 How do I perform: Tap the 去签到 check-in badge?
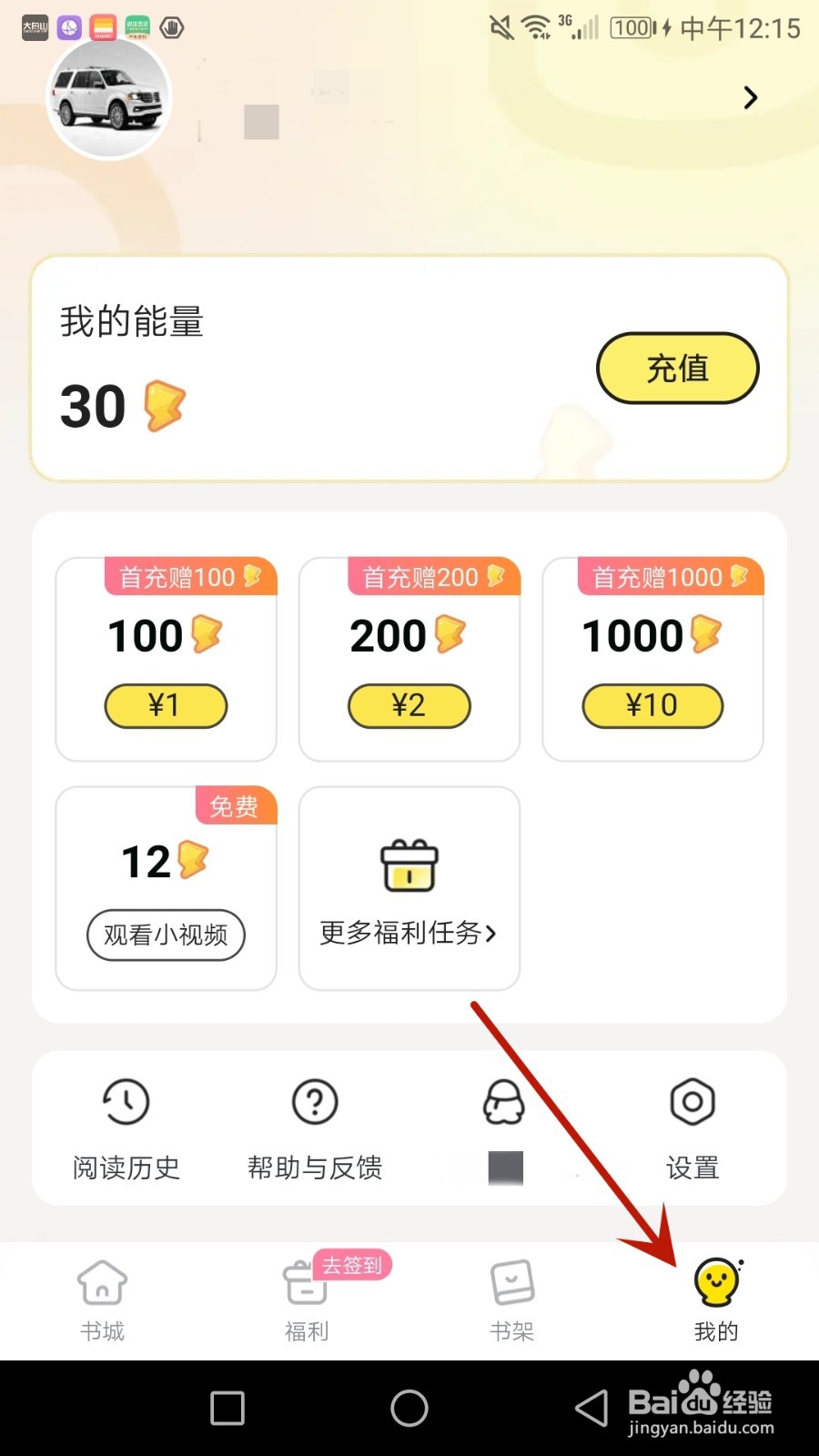coord(350,1265)
